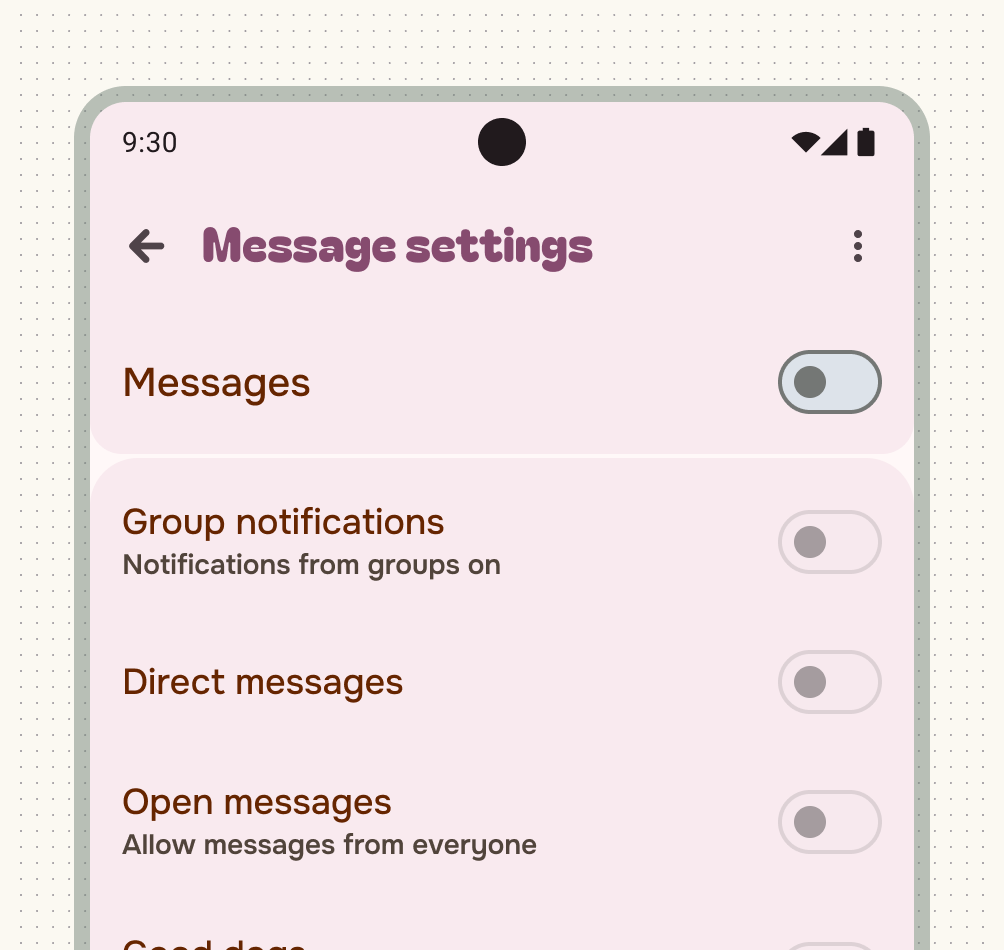Toggle Direct messages switch

tap(829, 682)
